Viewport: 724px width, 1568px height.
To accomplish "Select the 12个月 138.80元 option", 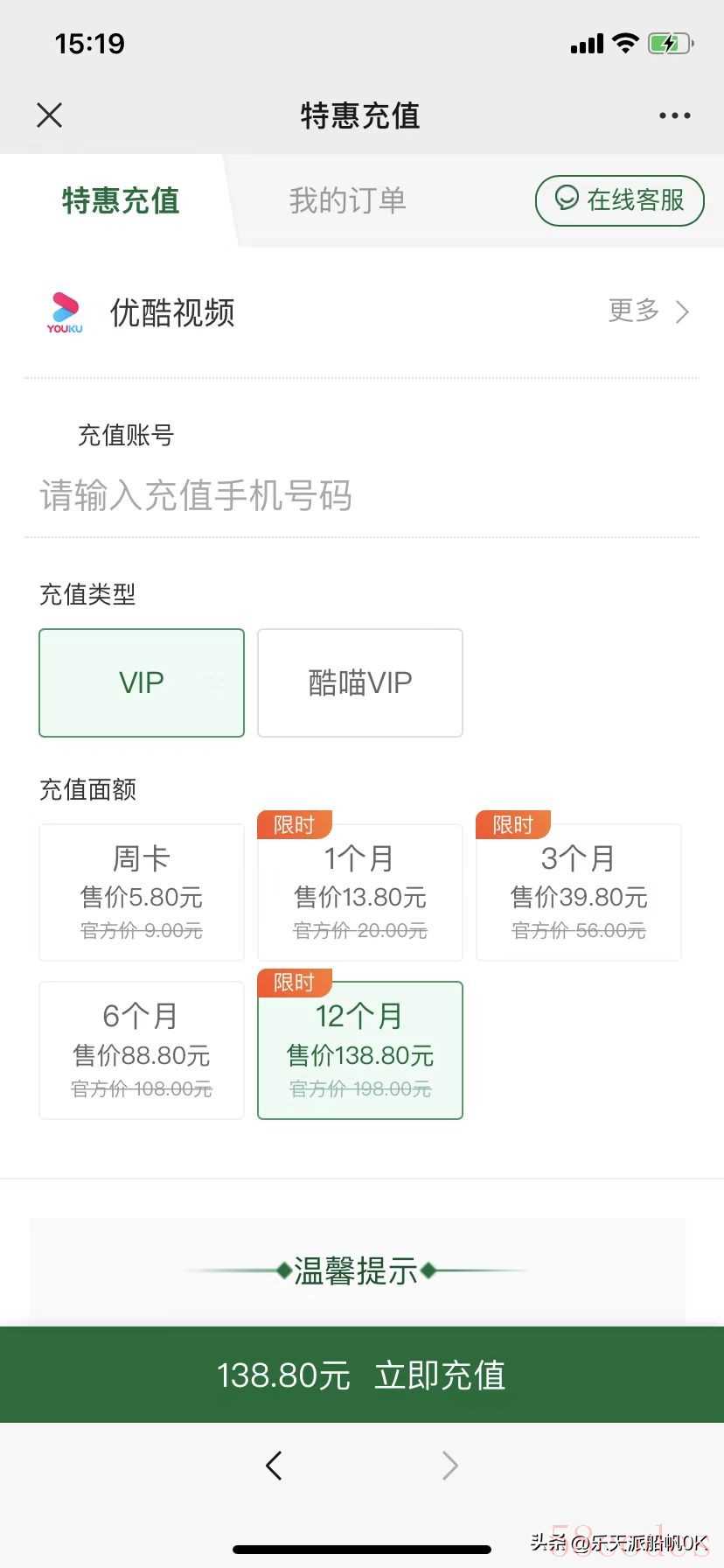I will [x=360, y=1050].
